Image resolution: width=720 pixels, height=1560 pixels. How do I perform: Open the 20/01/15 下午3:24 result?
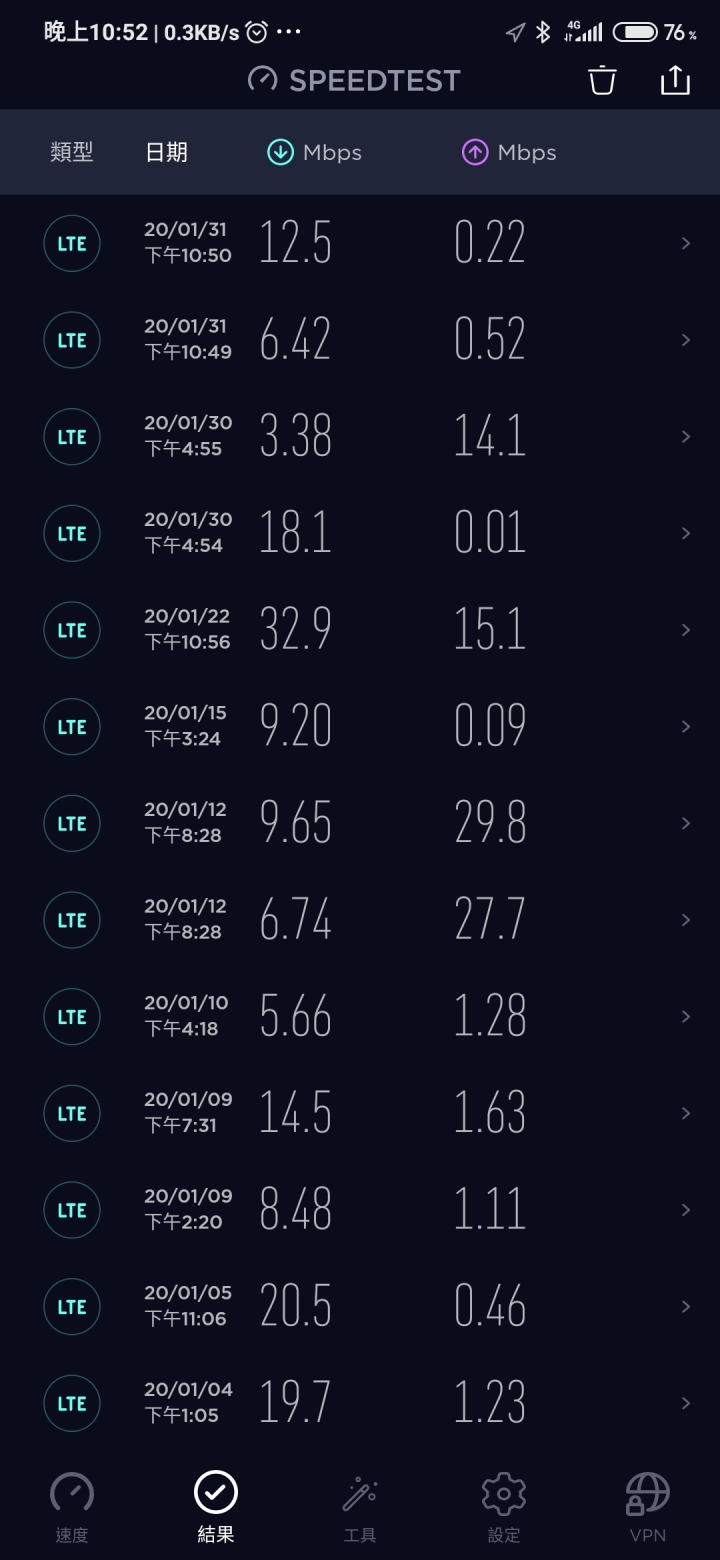[x=360, y=726]
